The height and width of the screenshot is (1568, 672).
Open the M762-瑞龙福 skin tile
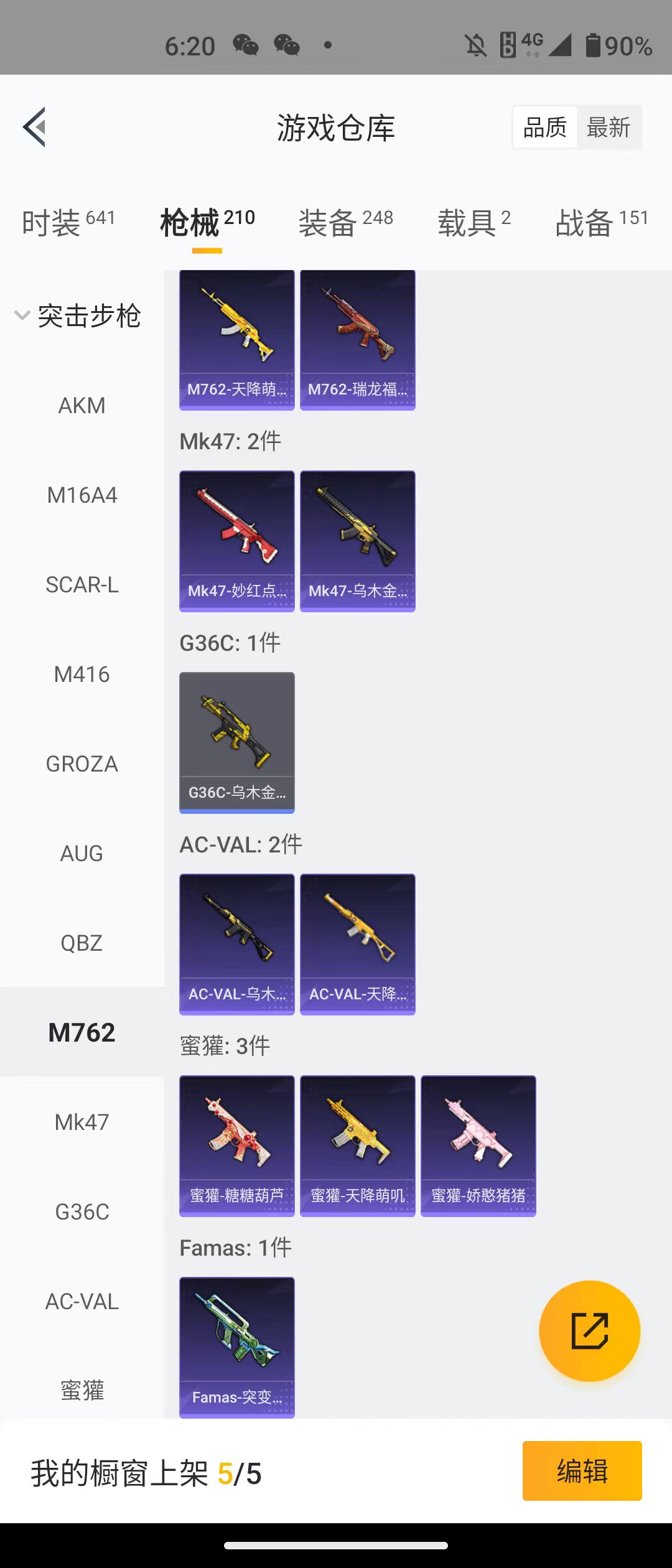(358, 339)
